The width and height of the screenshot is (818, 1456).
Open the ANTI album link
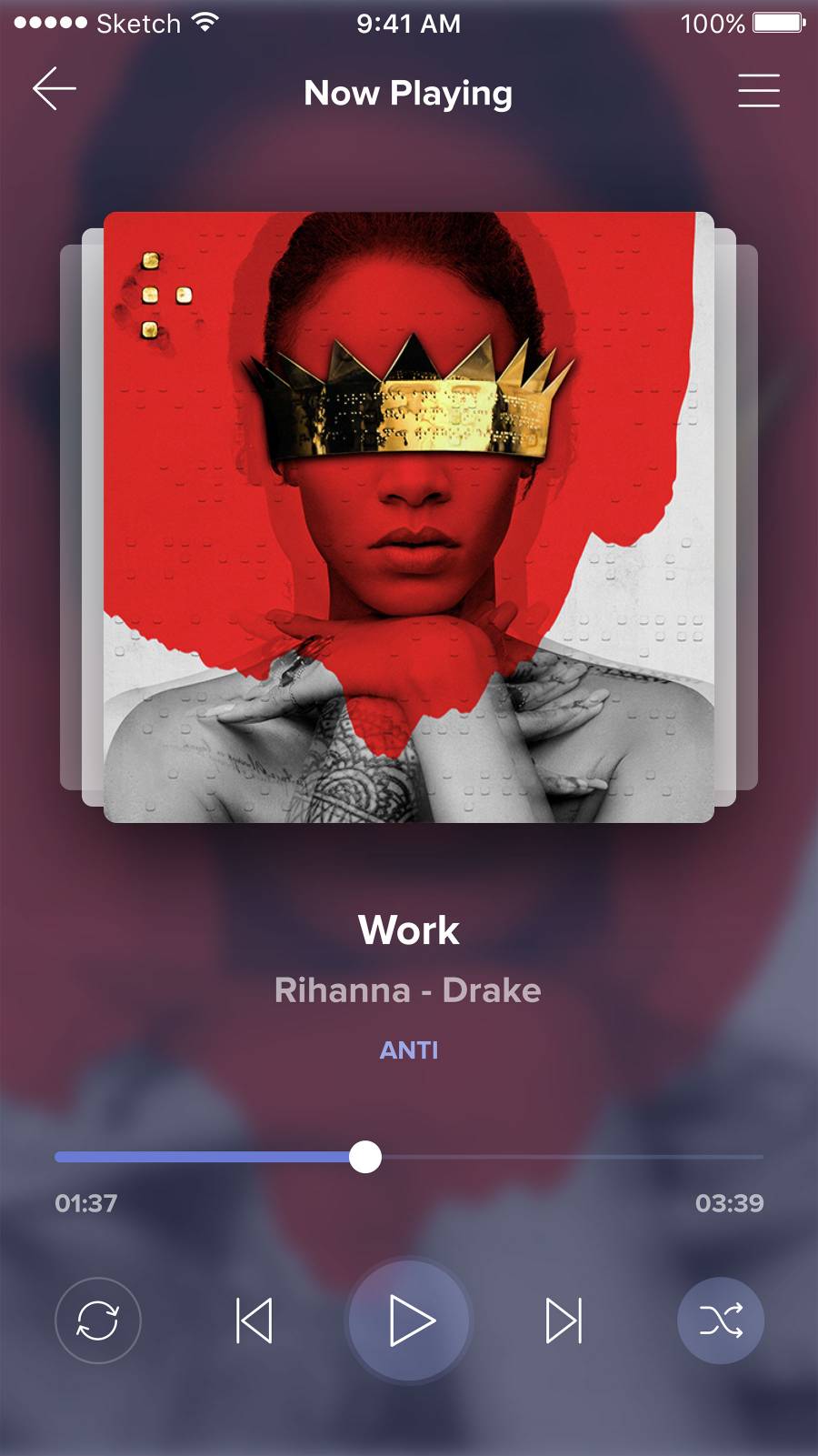point(408,1049)
